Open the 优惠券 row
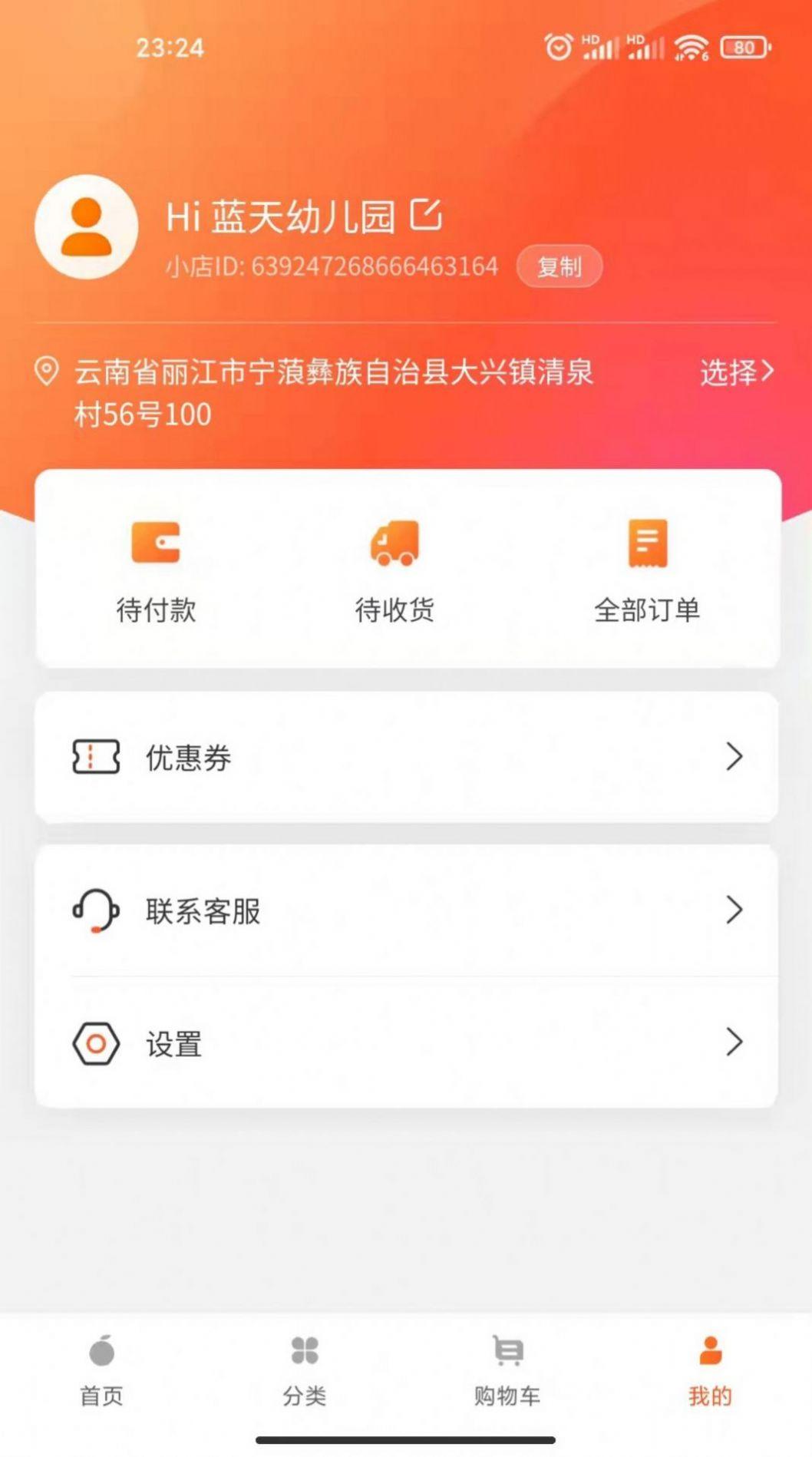Viewport: 812px width, 1457px height. coord(406,757)
